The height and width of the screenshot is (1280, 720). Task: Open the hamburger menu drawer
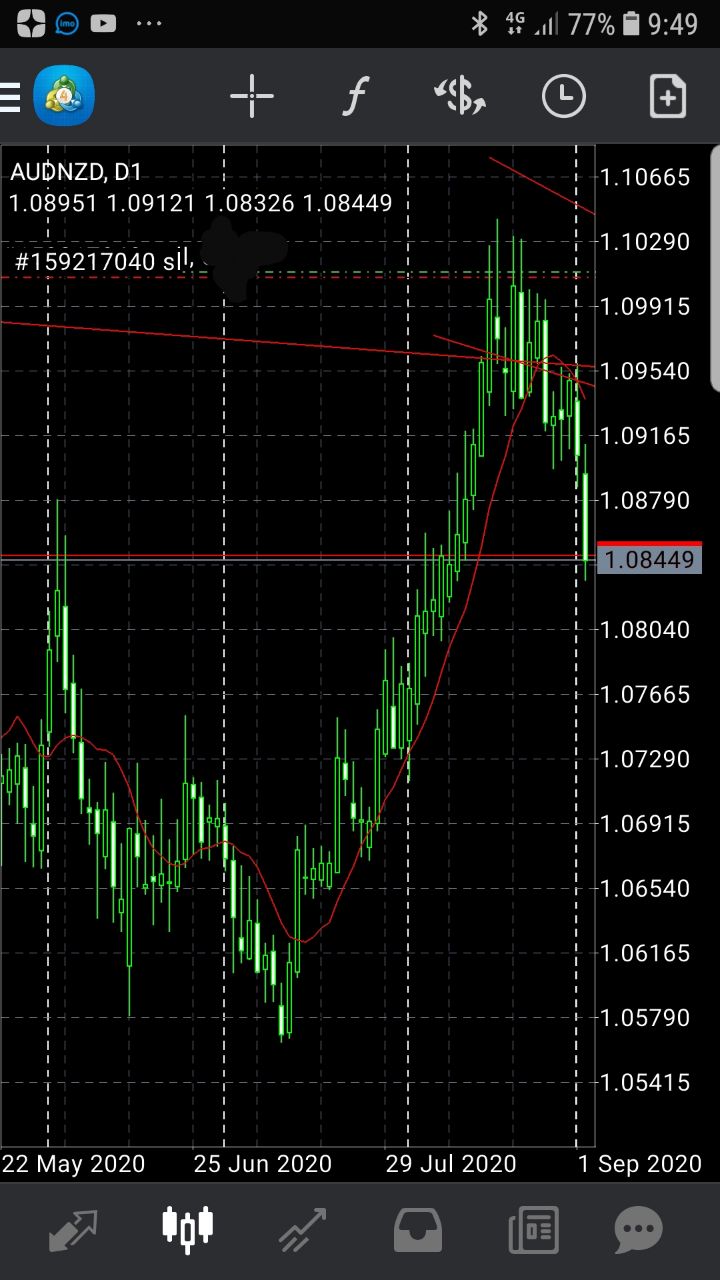click(x=9, y=97)
